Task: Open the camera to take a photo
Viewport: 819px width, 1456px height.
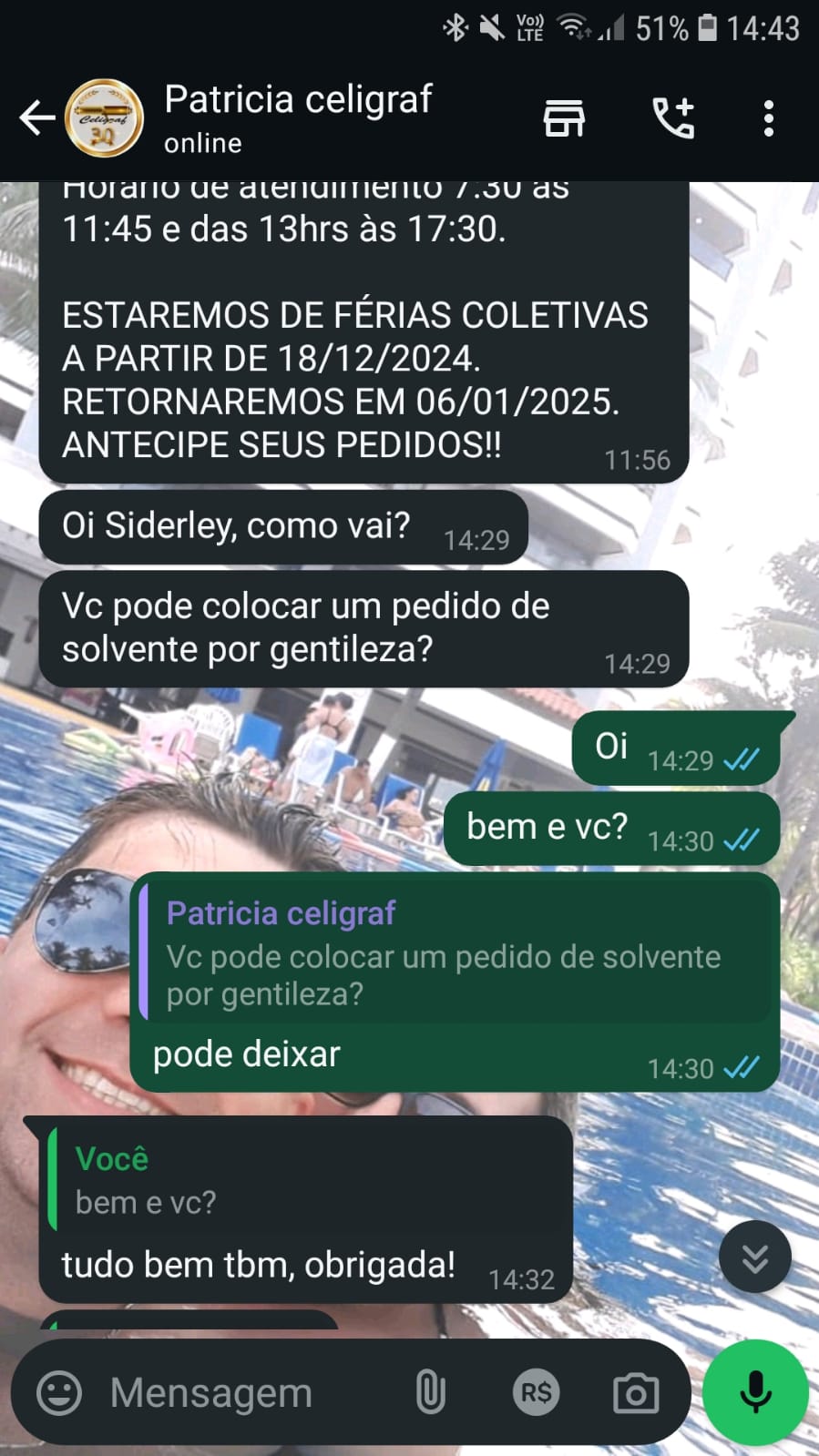Action: pos(636,1393)
